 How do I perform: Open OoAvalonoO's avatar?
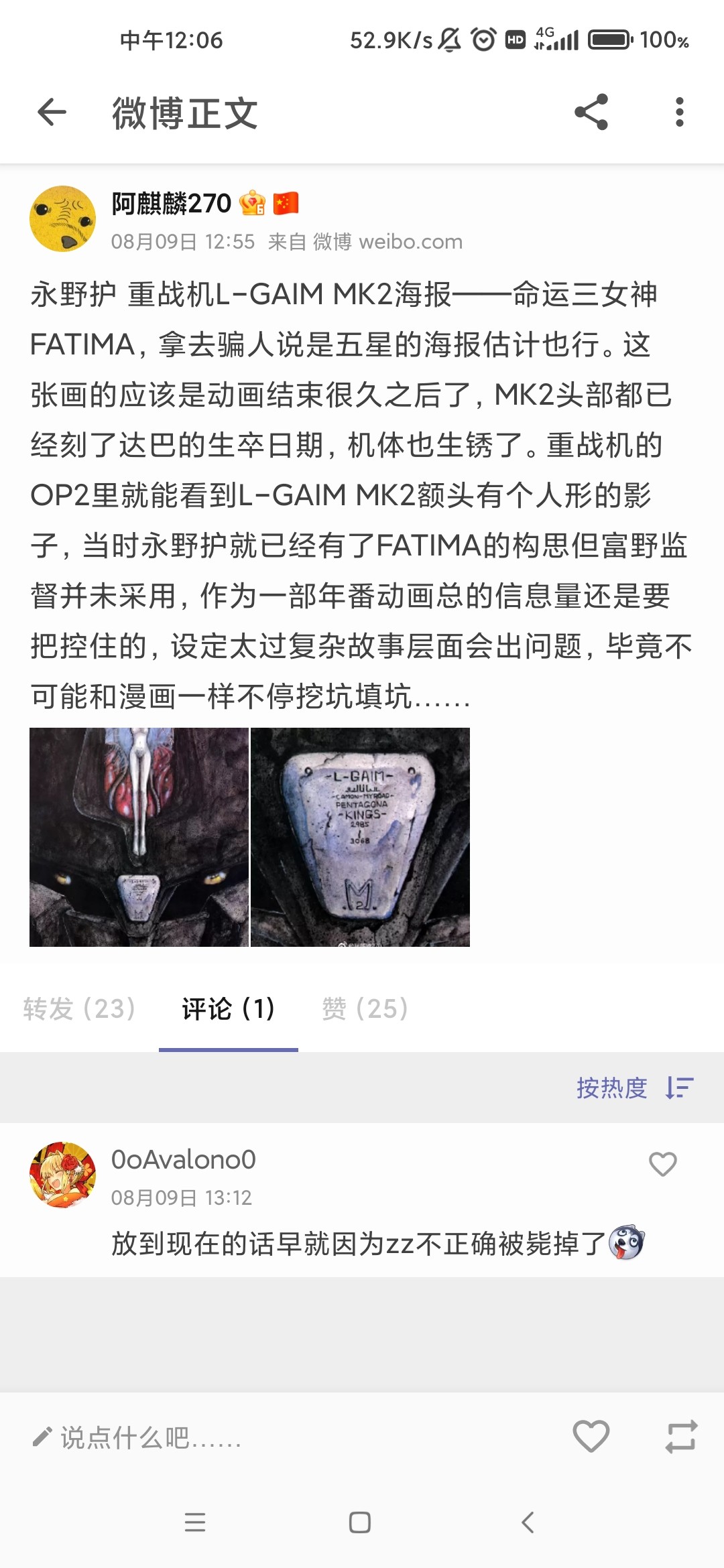[x=63, y=1175]
